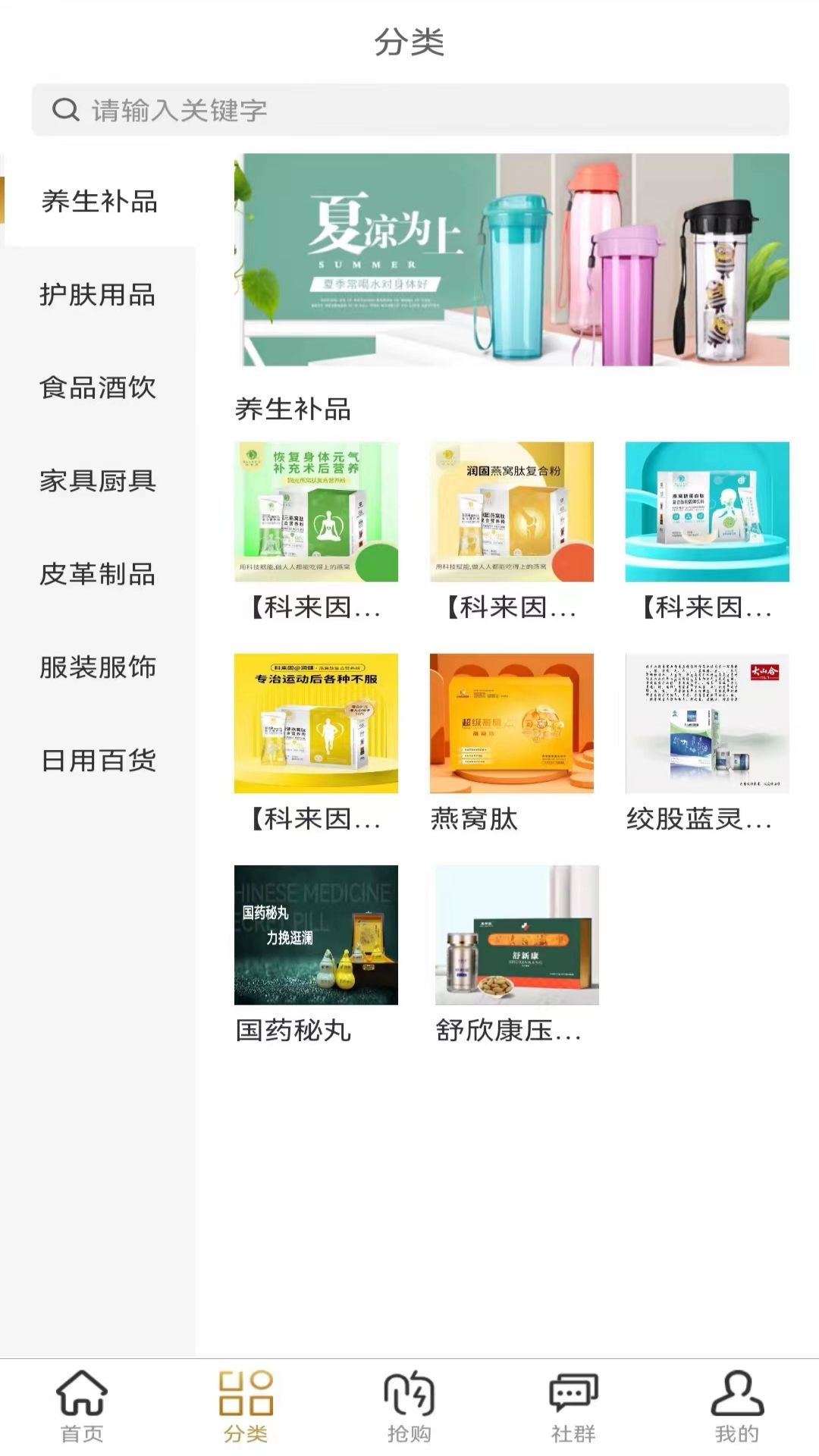Open the 润固燕窝肽复合粉 product
Screen dimensions: 819x1456
coord(511,512)
